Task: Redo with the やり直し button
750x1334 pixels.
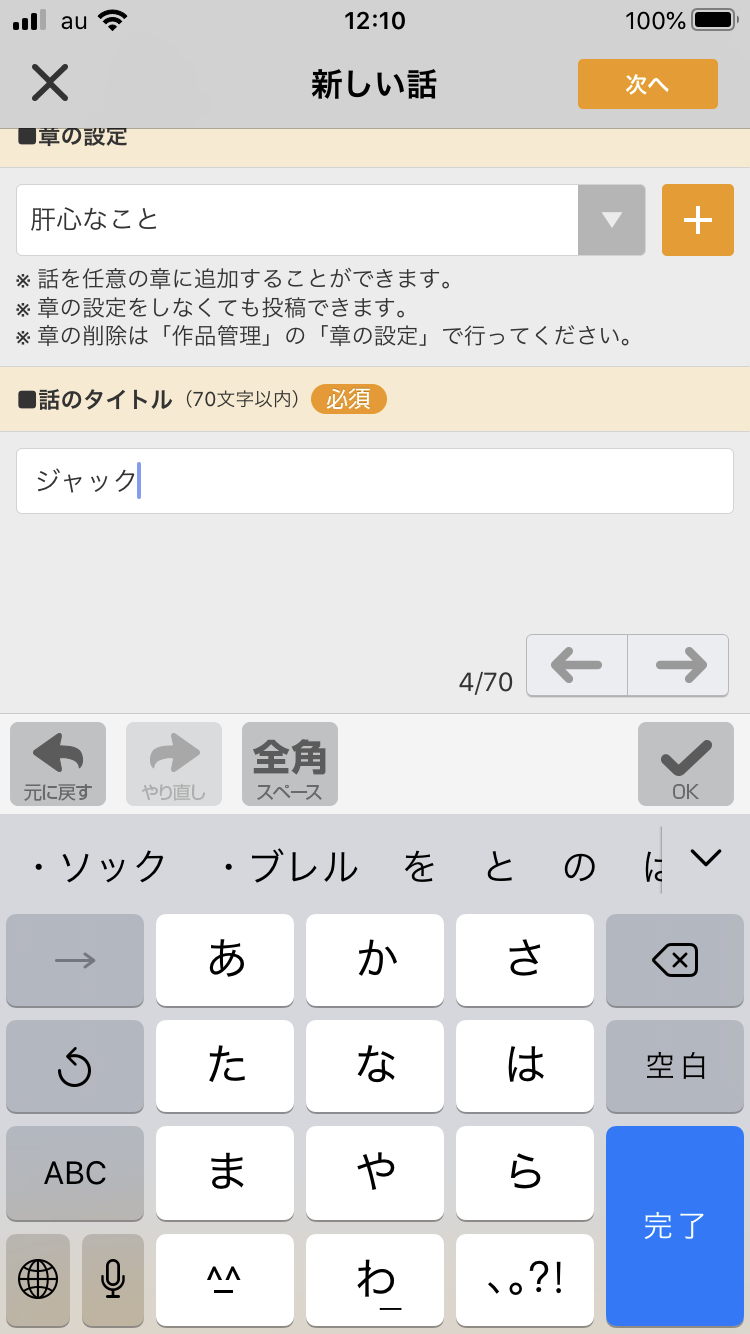Action: pyautogui.click(x=174, y=764)
